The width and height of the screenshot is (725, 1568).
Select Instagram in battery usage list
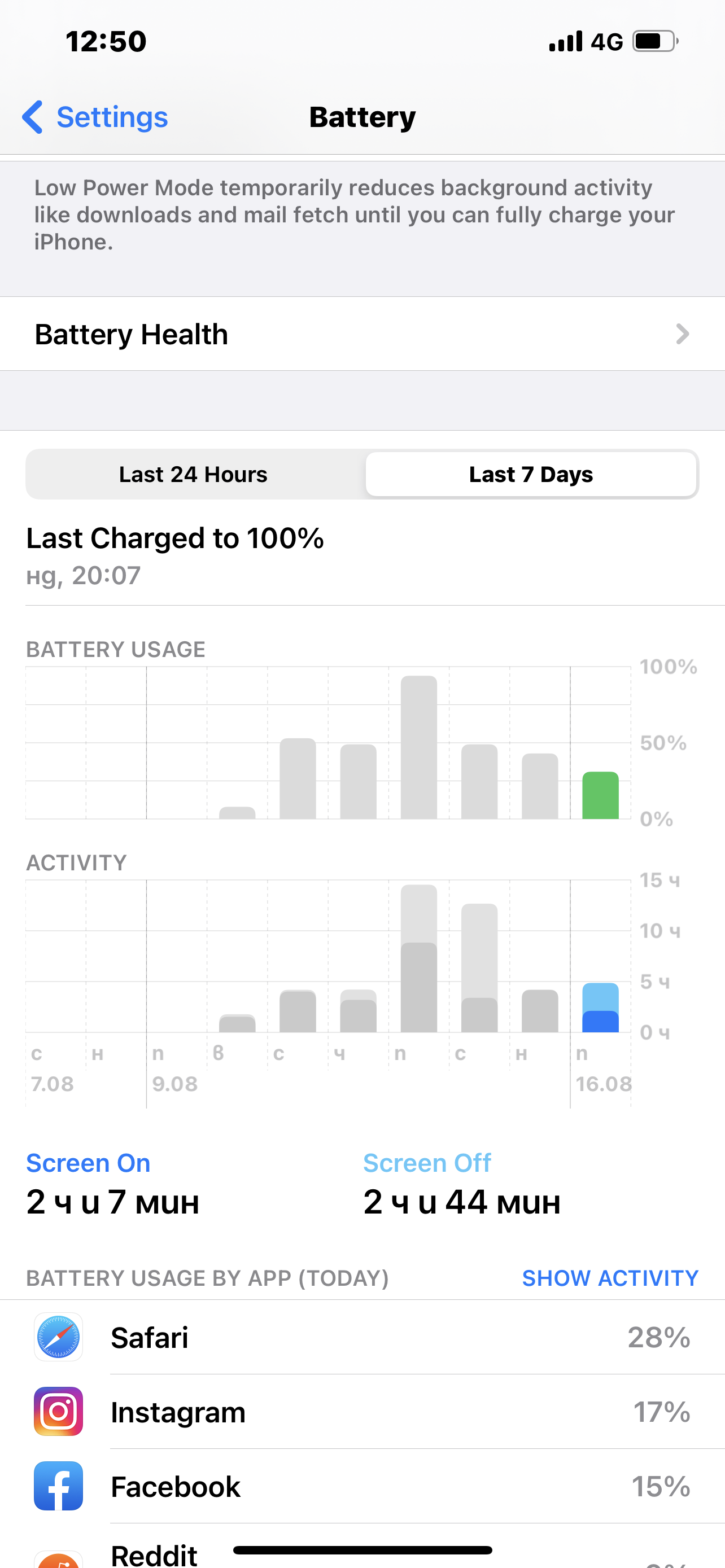[362, 1412]
